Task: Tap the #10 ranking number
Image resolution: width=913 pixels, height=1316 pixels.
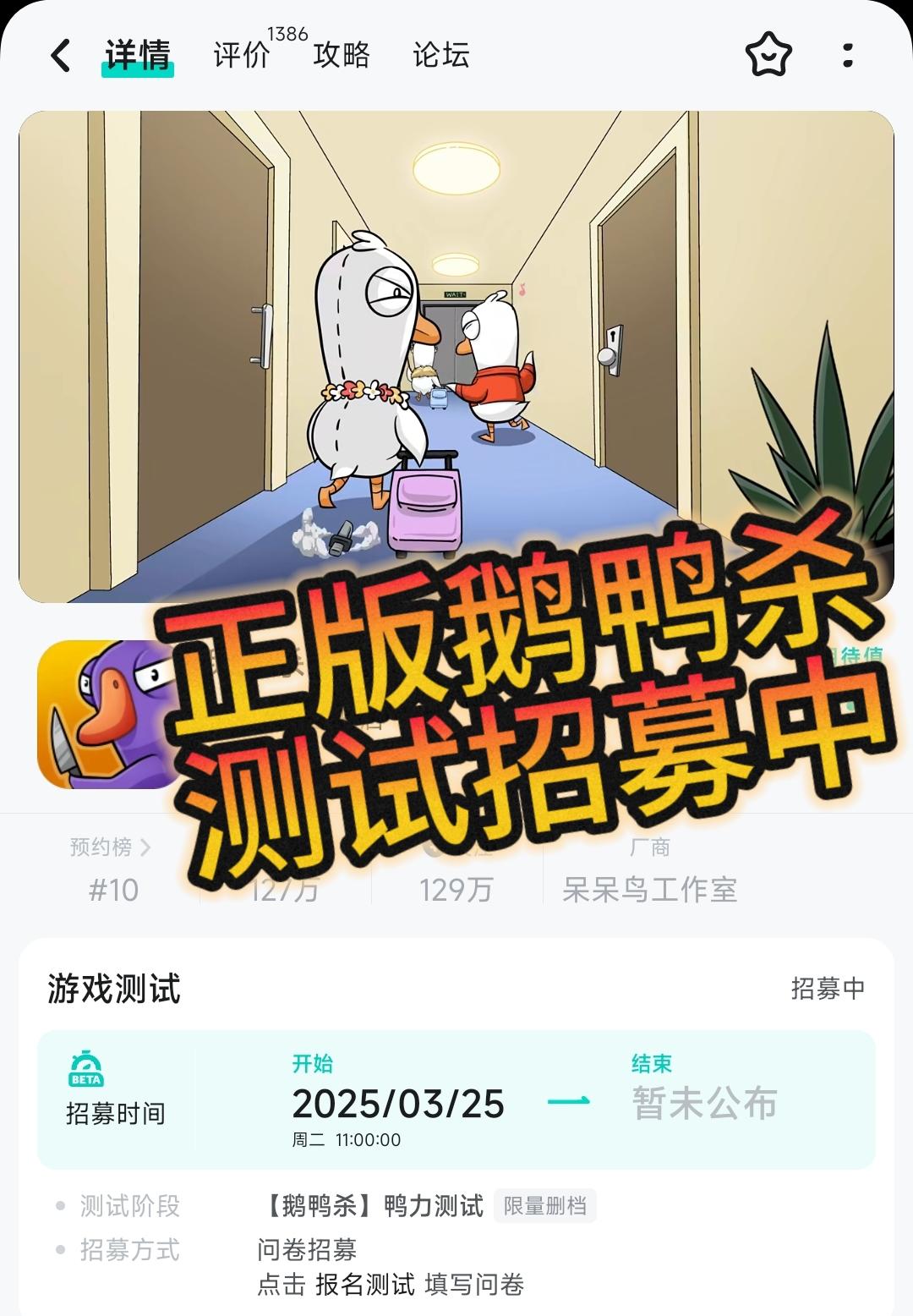Action: (116, 890)
